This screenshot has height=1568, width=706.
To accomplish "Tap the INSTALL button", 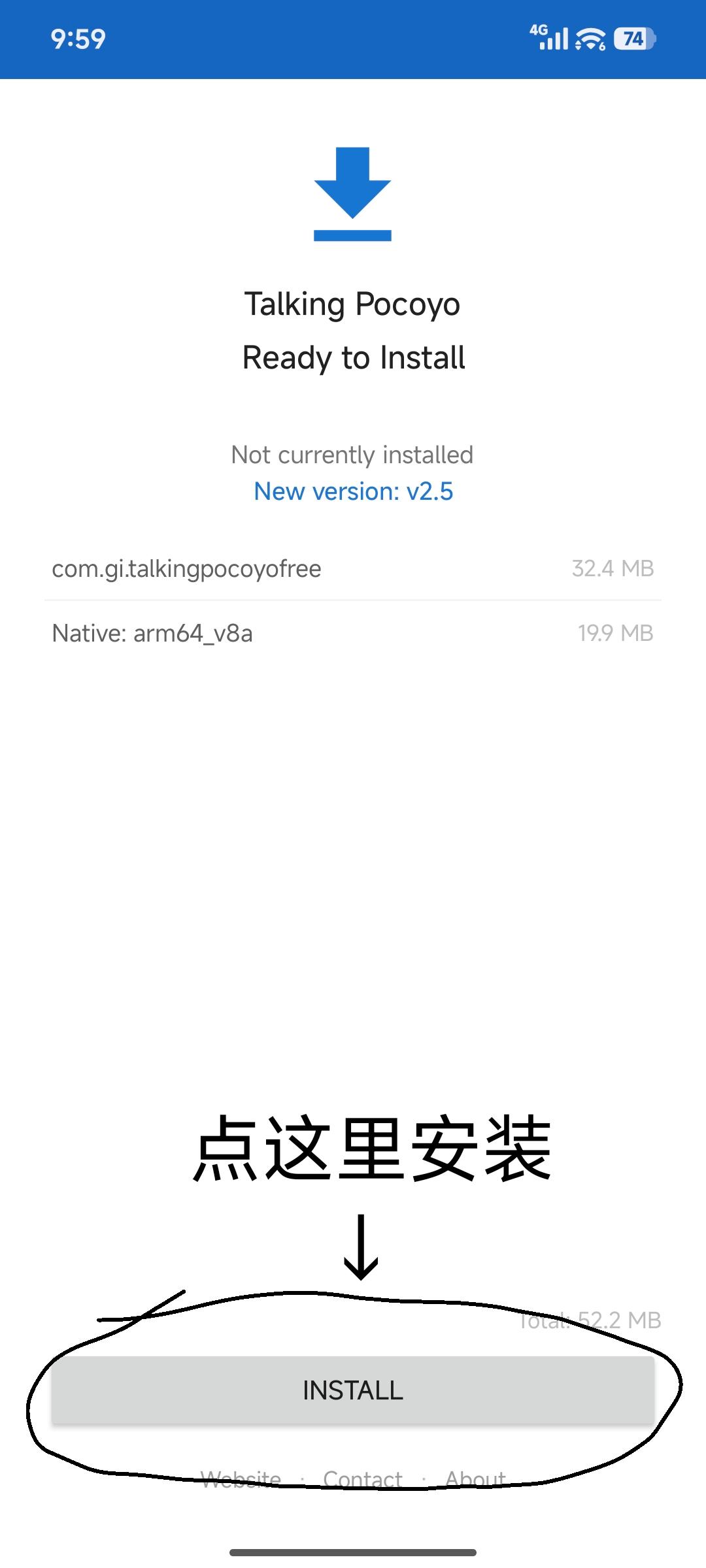I will pos(353,1390).
